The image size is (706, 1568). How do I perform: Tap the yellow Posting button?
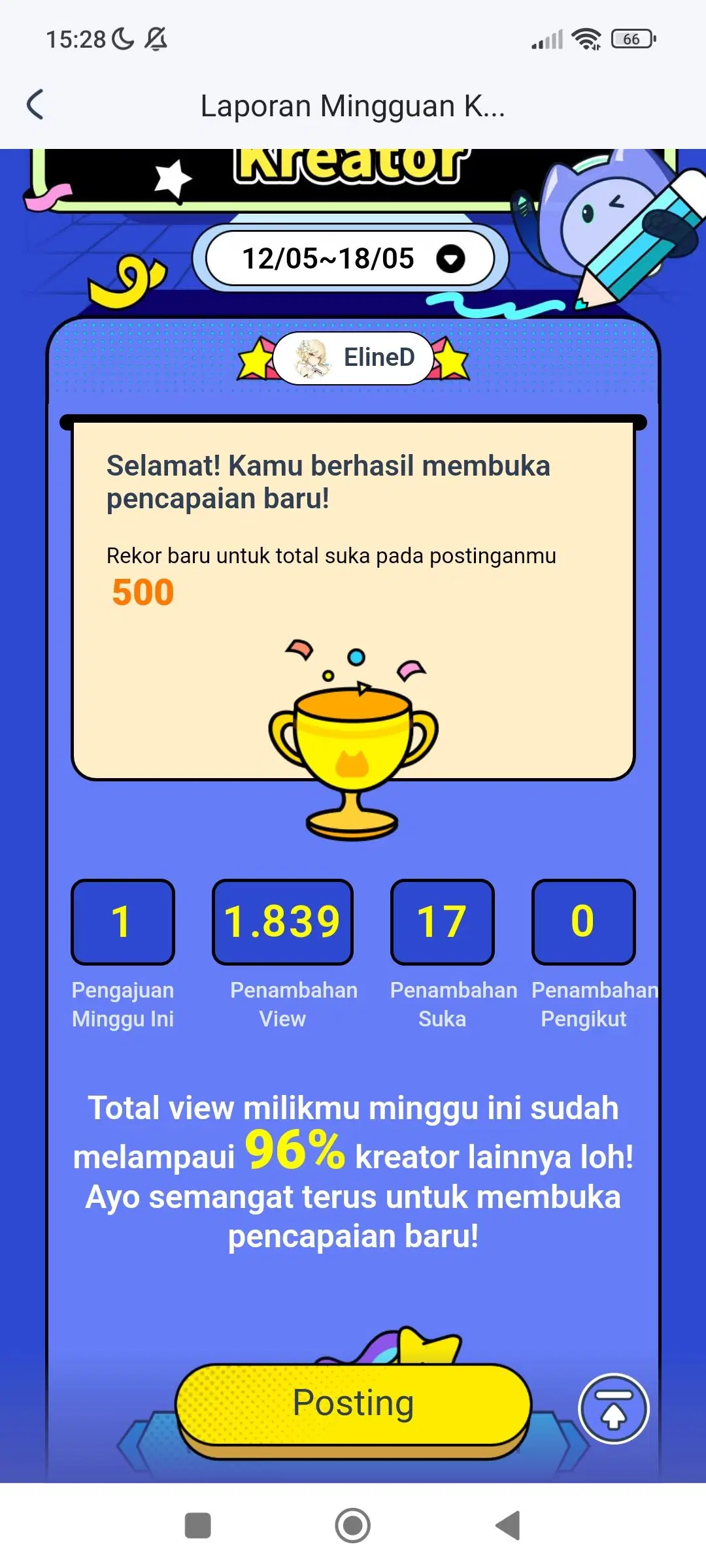point(353,1403)
